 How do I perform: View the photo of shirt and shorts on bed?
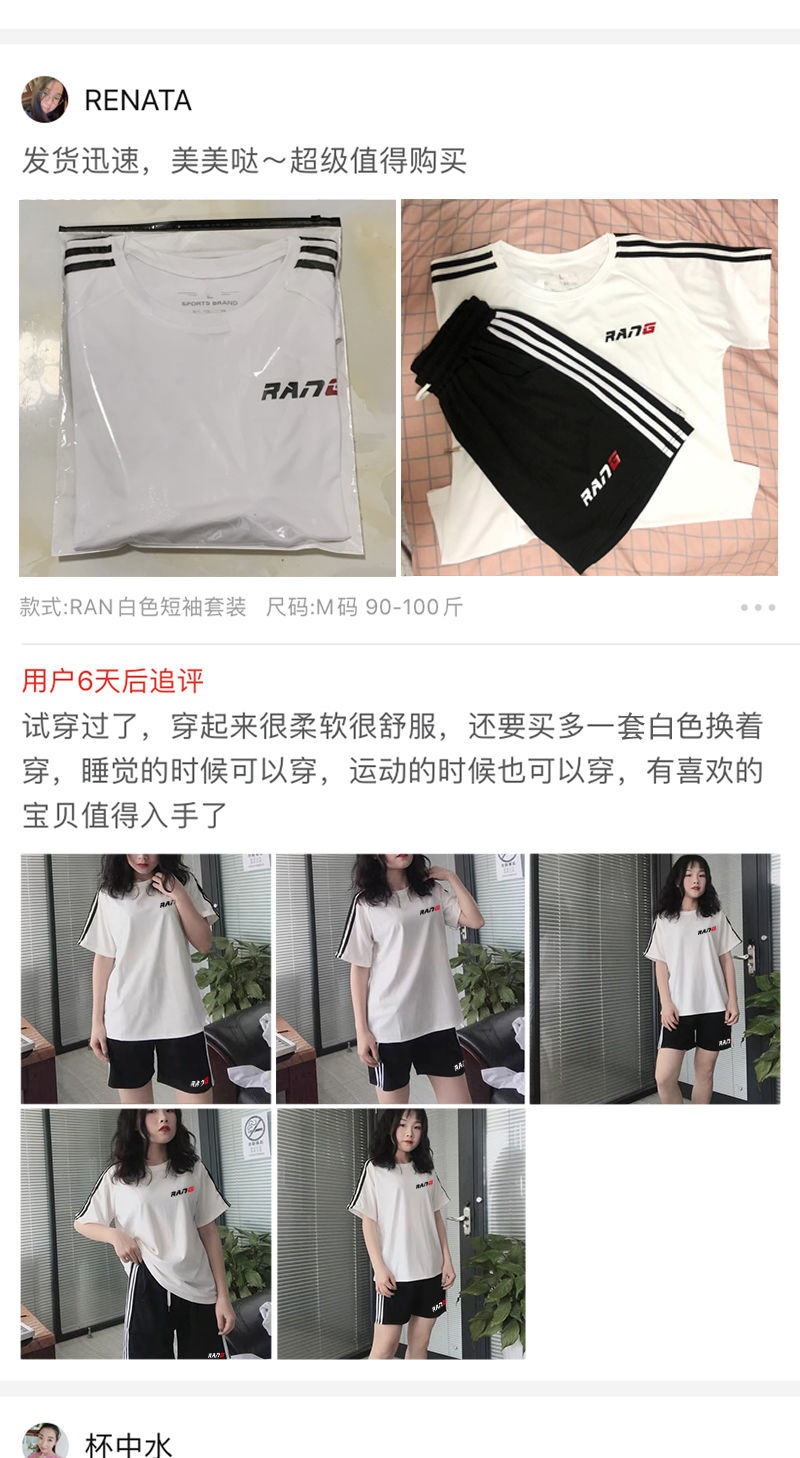click(x=589, y=388)
